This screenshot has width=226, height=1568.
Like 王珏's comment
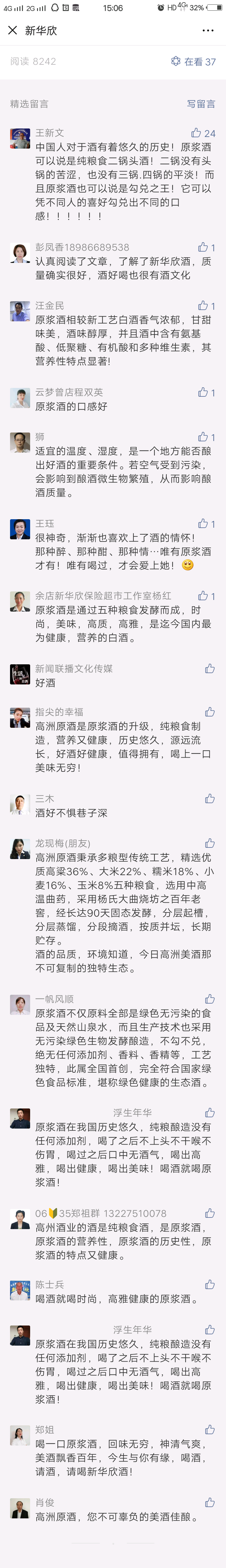coord(206,524)
